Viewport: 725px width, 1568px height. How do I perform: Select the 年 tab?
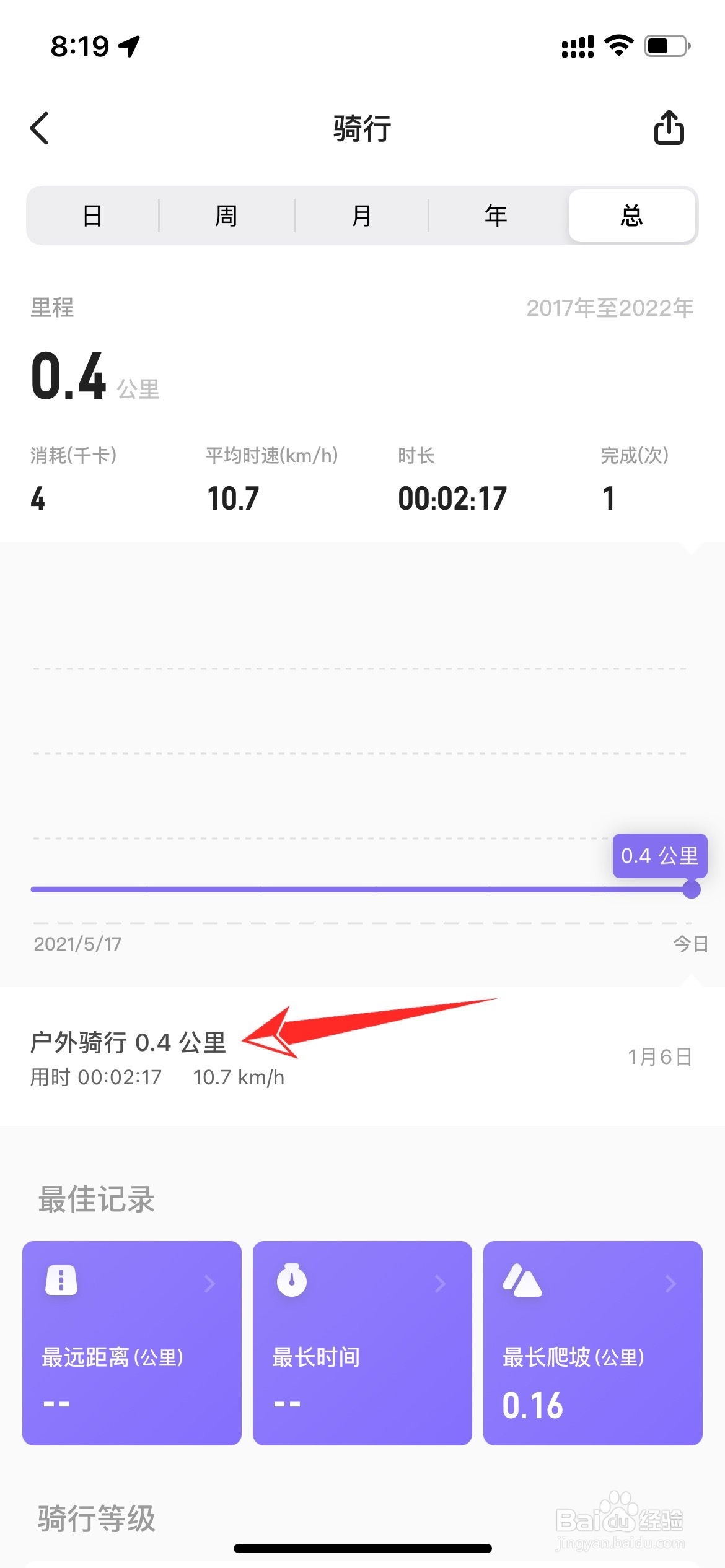pyautogui.click(x=496, y=216)
